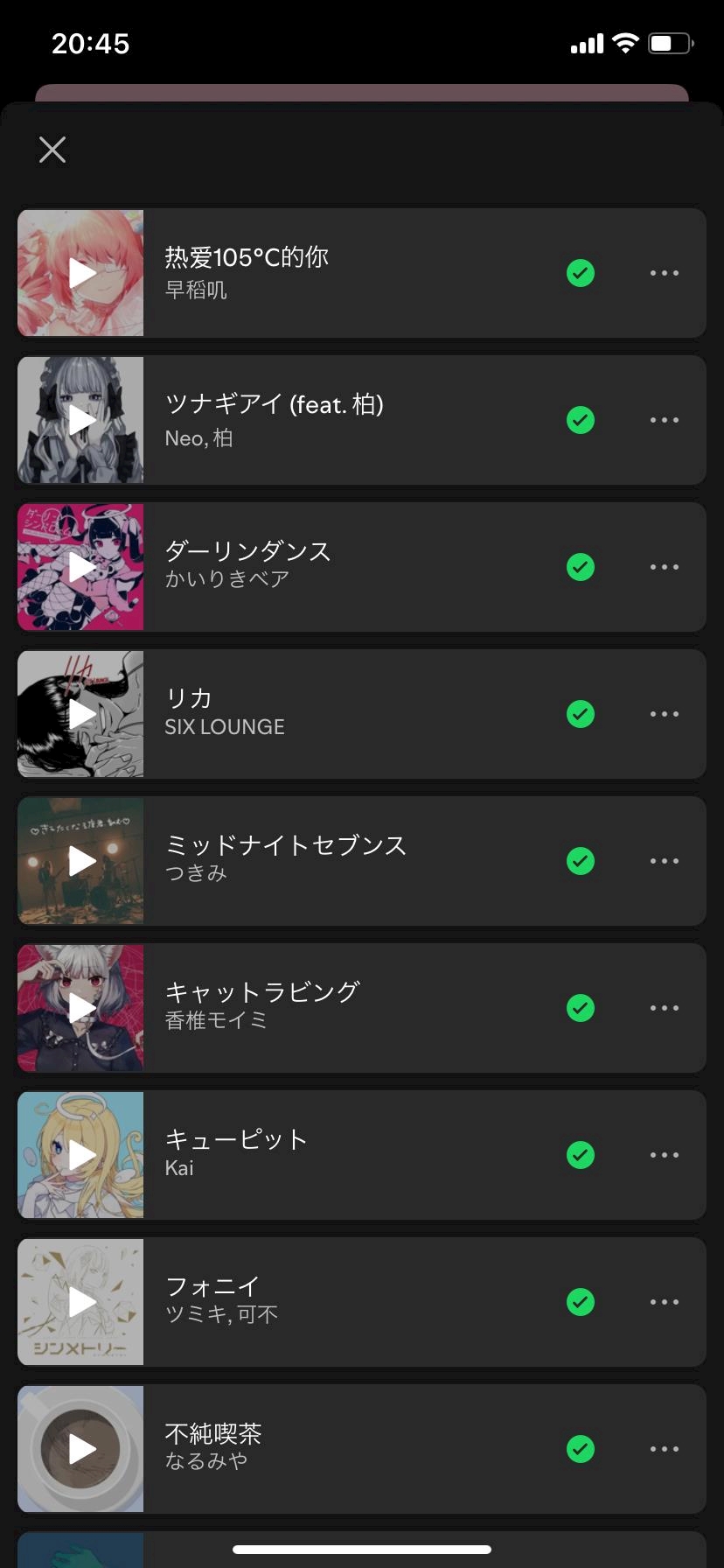Toggle the saved checkmark for リカ
Screen dimensions: 724x1568
pos(581,714)
